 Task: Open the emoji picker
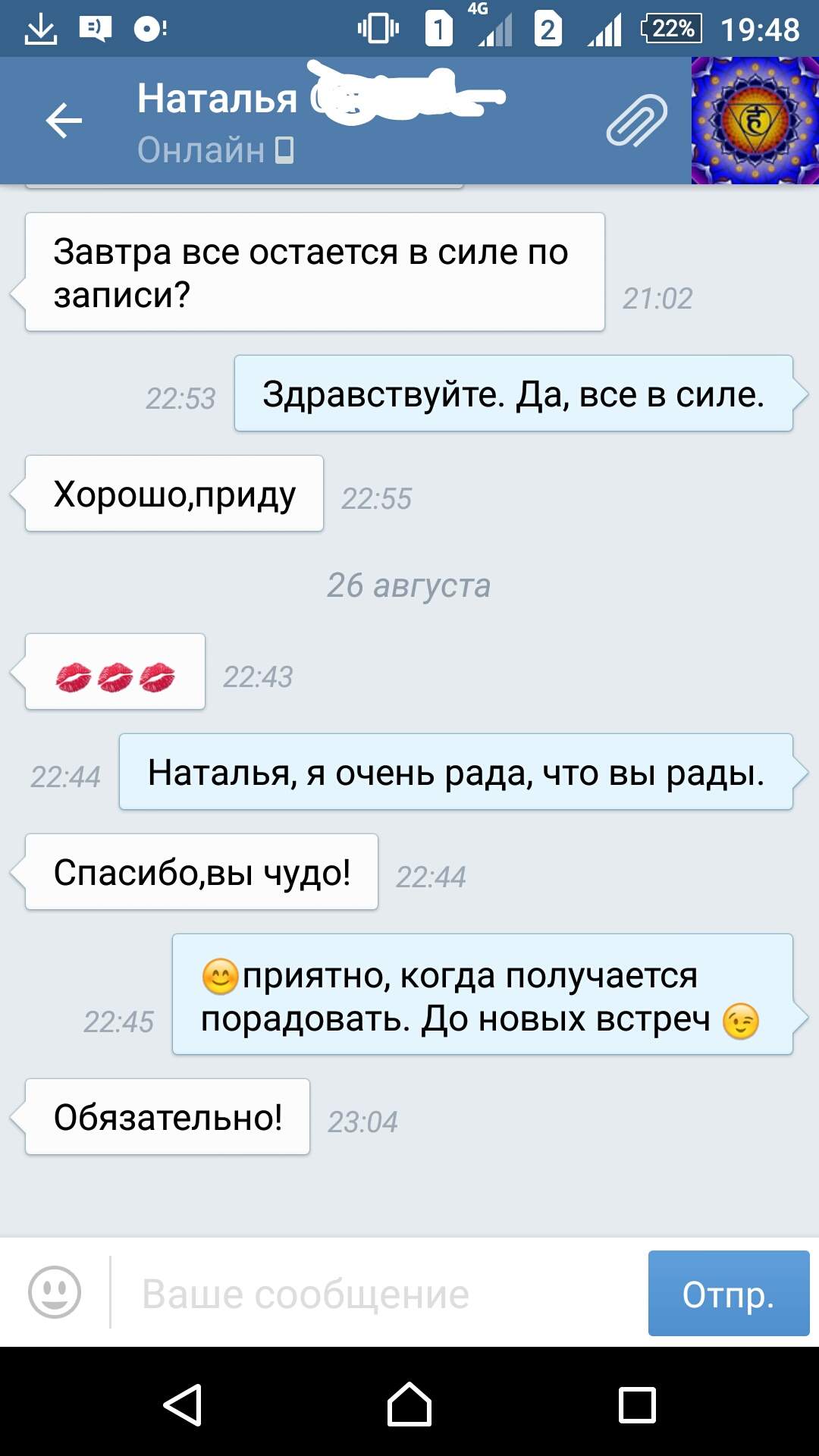(55, 1292)
